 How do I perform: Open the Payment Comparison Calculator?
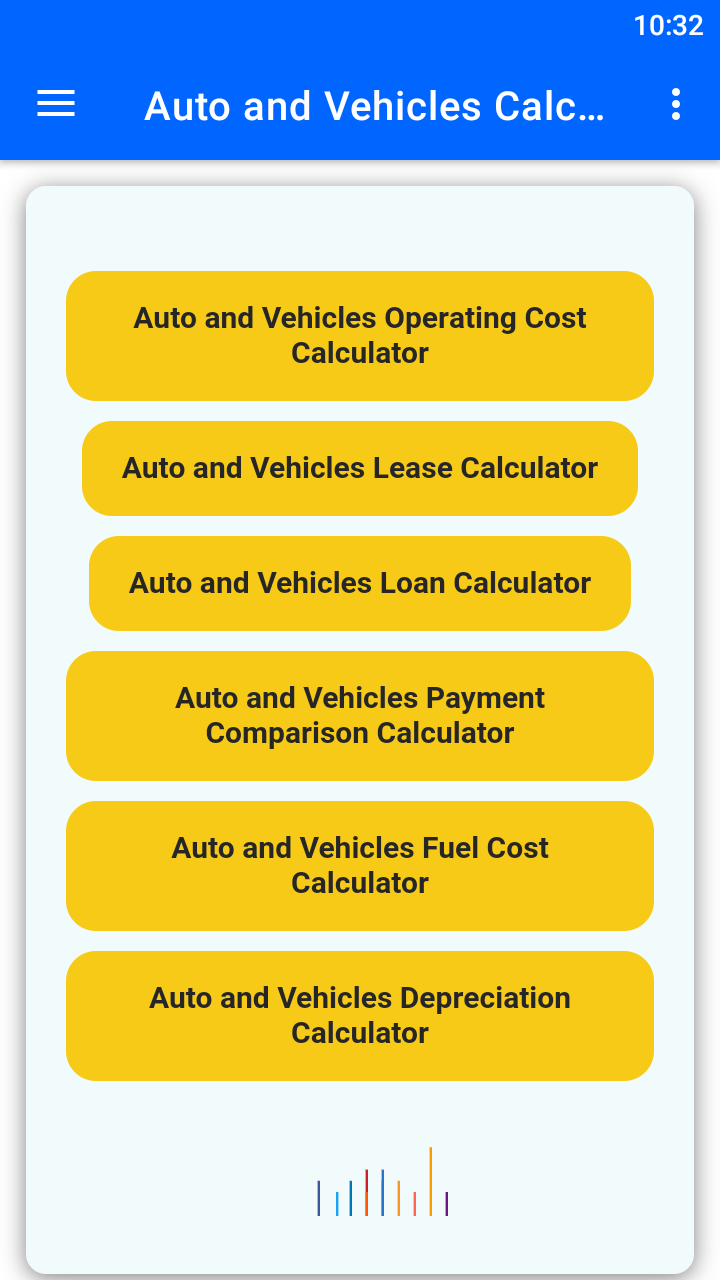point(360,715)
